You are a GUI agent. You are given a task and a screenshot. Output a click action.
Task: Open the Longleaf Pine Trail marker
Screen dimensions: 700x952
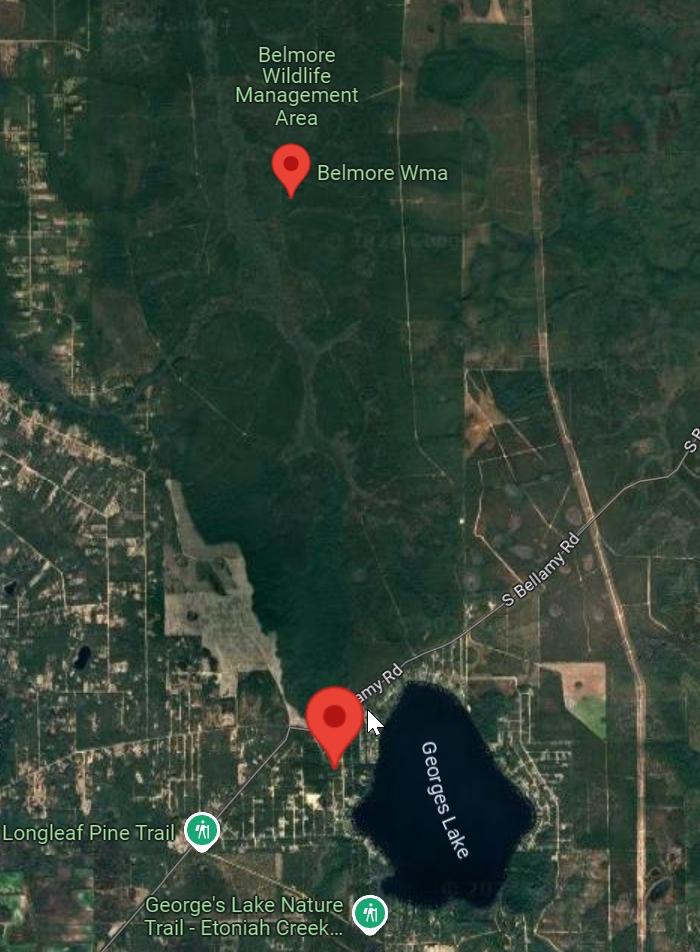pos(203,830)
